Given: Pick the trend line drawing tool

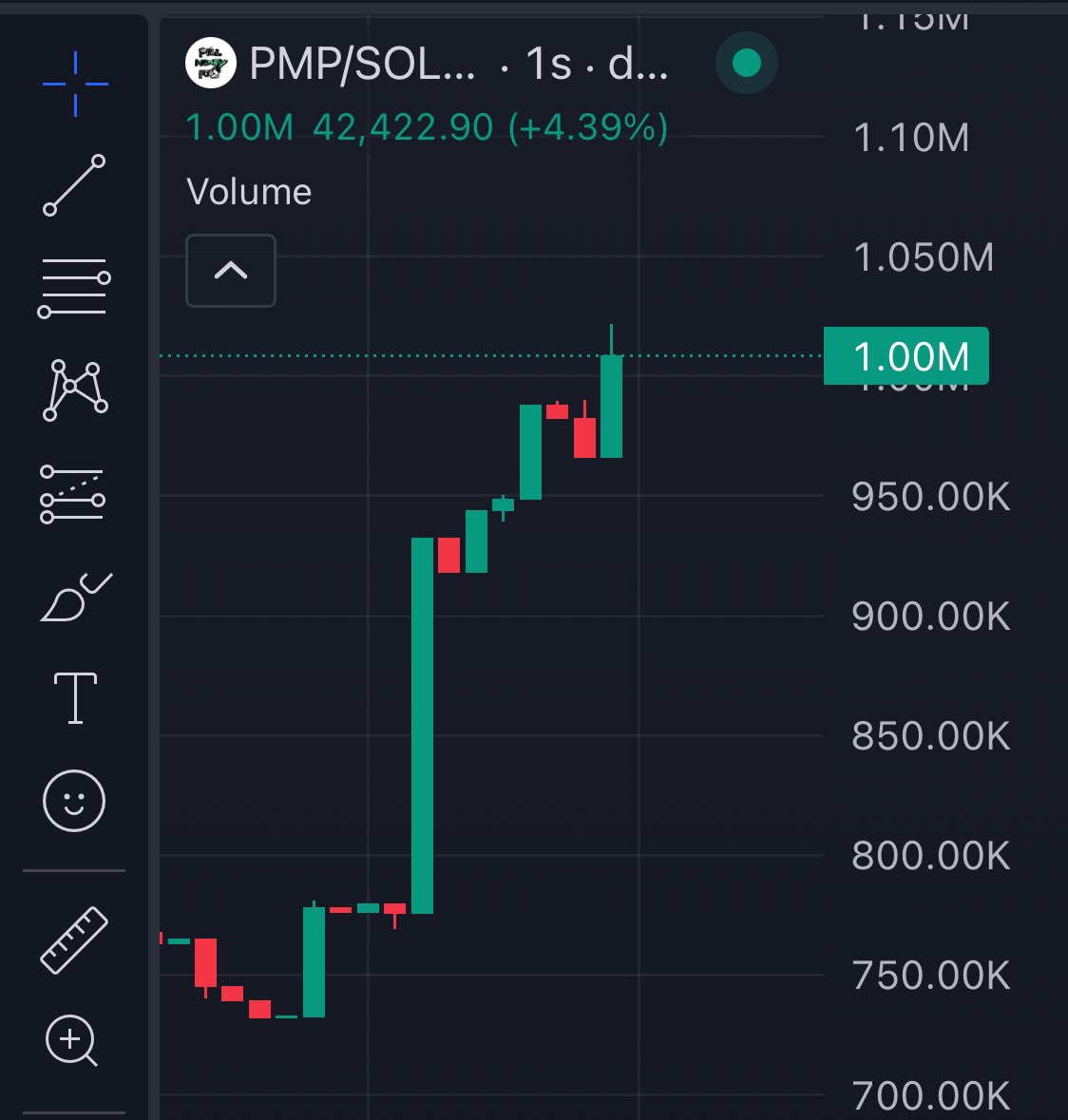Looking at the screenshot, I should 74,185.
